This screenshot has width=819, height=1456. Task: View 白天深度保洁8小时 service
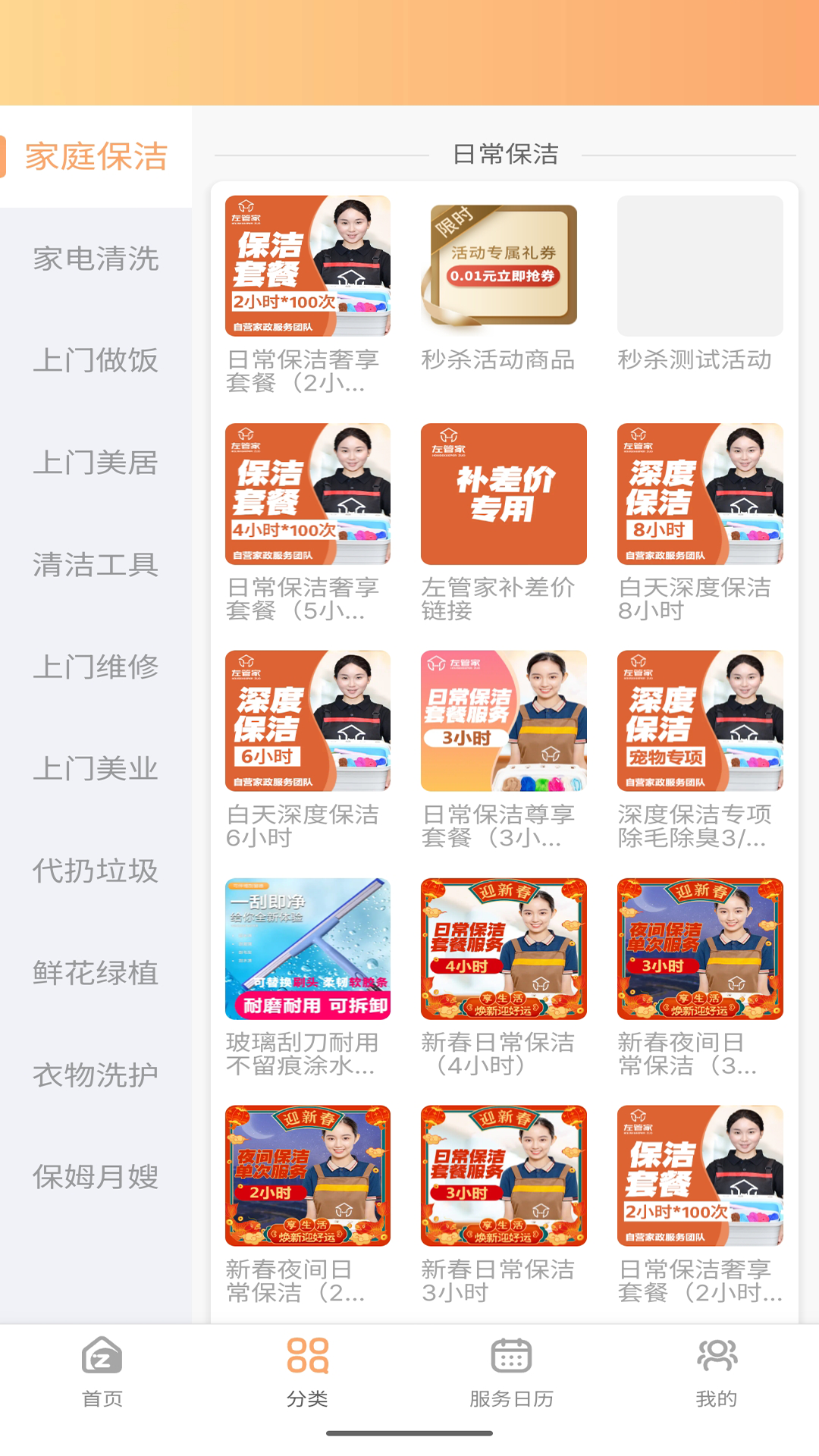[700, 494]
